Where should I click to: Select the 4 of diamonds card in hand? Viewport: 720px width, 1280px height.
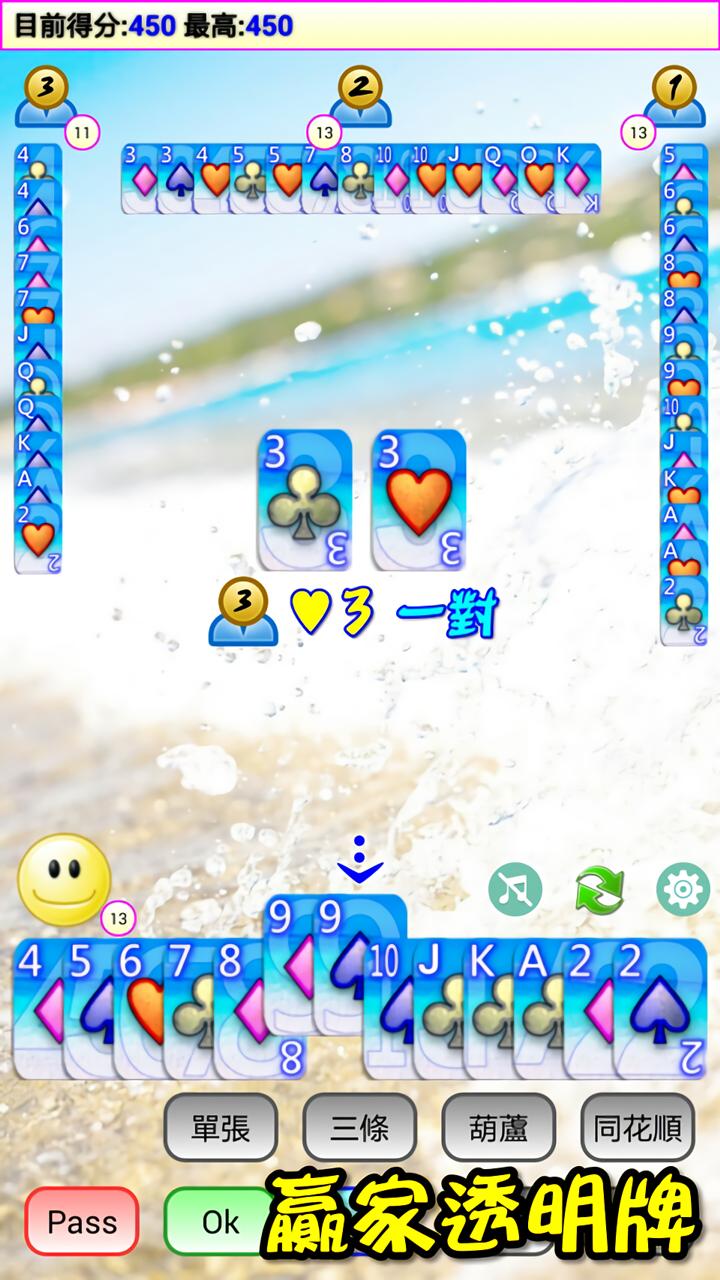click(x=37, y=1009)
